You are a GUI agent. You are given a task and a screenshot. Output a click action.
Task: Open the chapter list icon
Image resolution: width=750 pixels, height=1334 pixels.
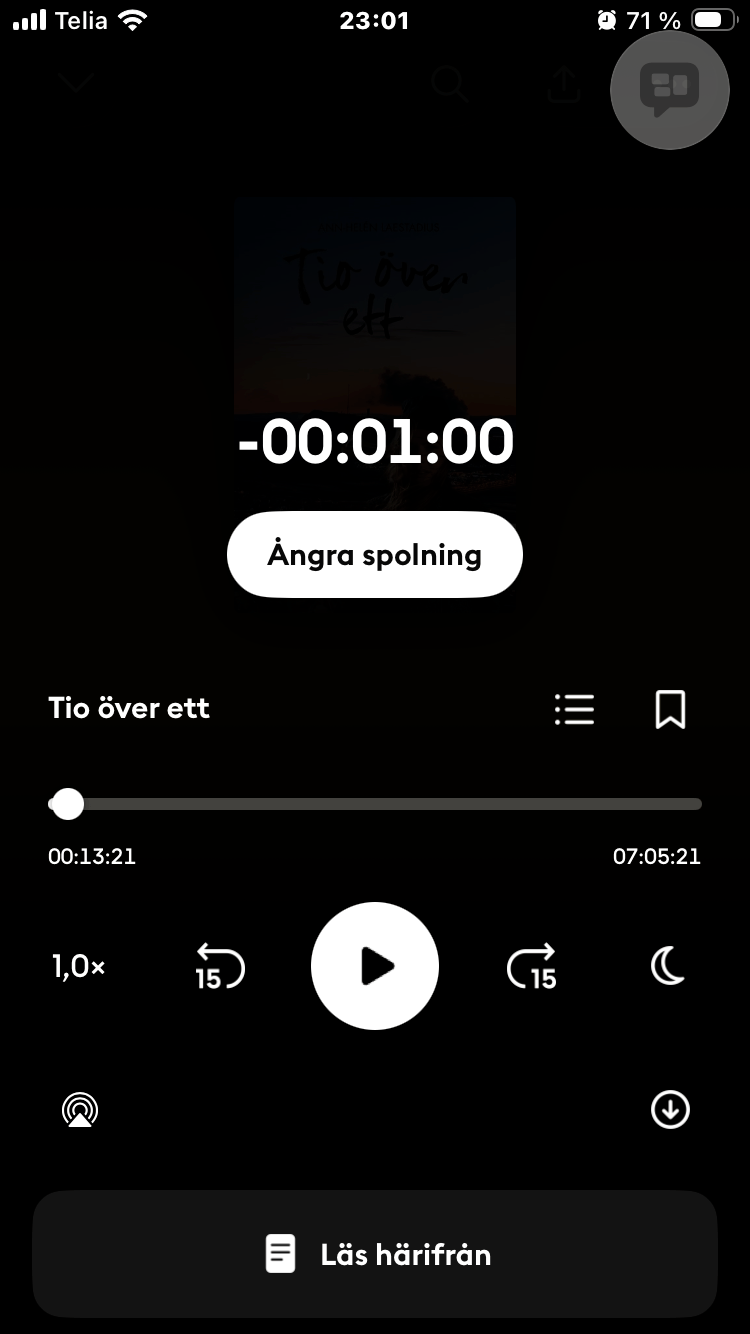pyautogui.click(x=574, y=709)
